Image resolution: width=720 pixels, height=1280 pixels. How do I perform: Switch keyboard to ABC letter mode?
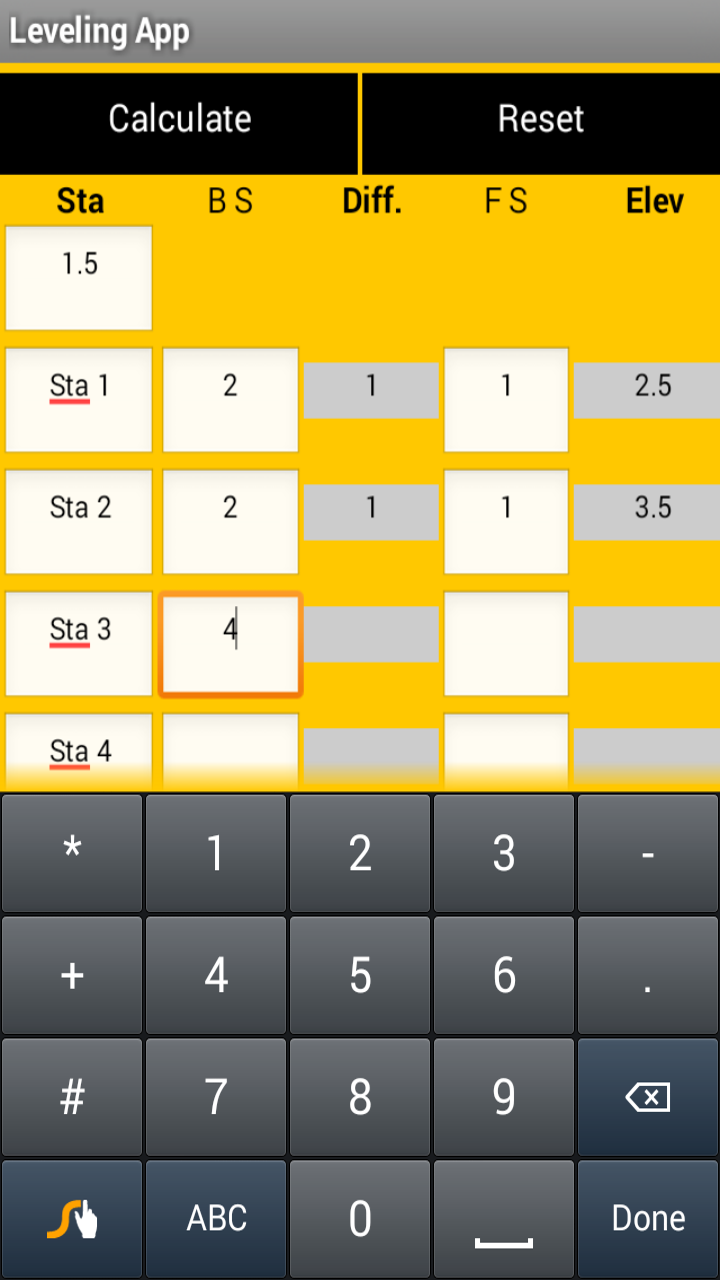(215, 1218)
